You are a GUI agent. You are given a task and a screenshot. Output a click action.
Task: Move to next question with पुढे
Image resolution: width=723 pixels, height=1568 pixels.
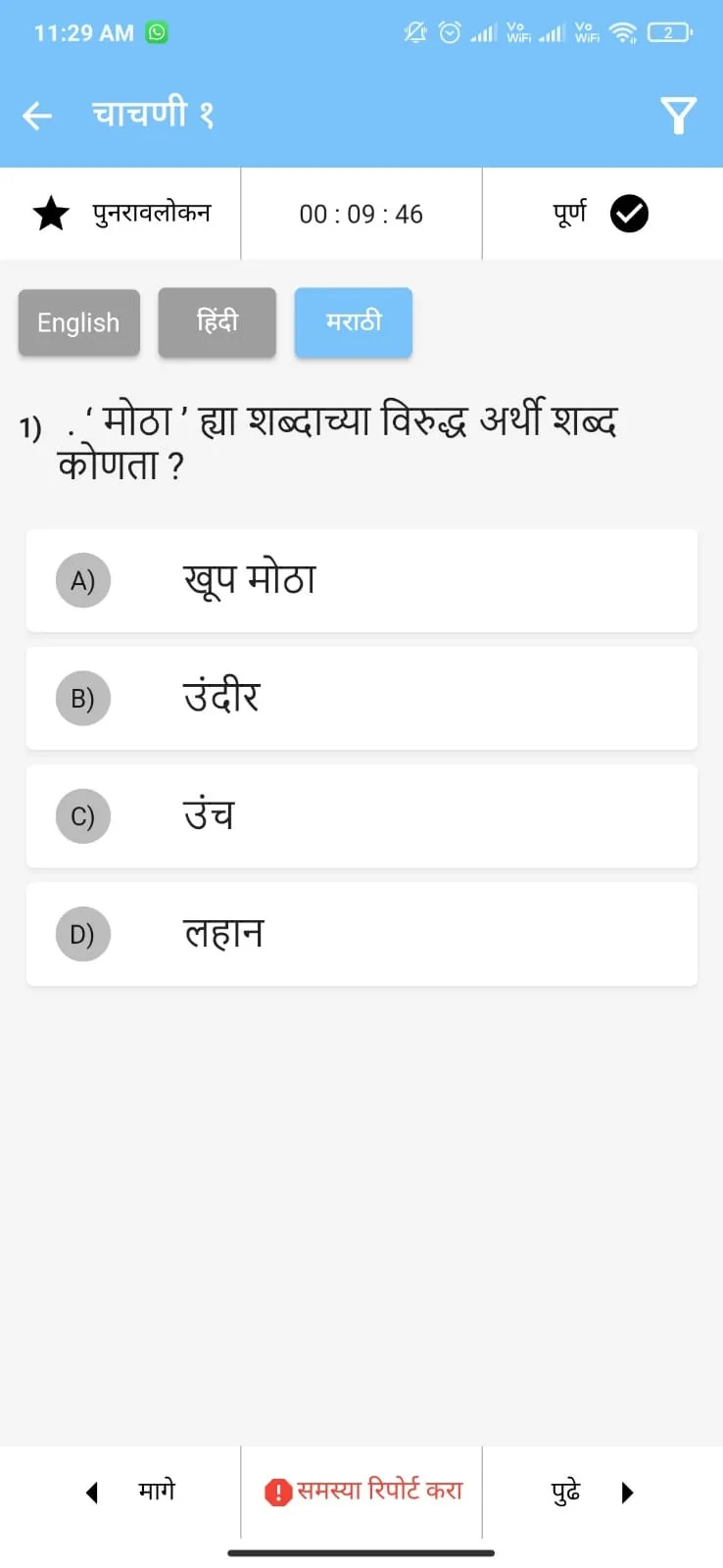click(592, 1492)
